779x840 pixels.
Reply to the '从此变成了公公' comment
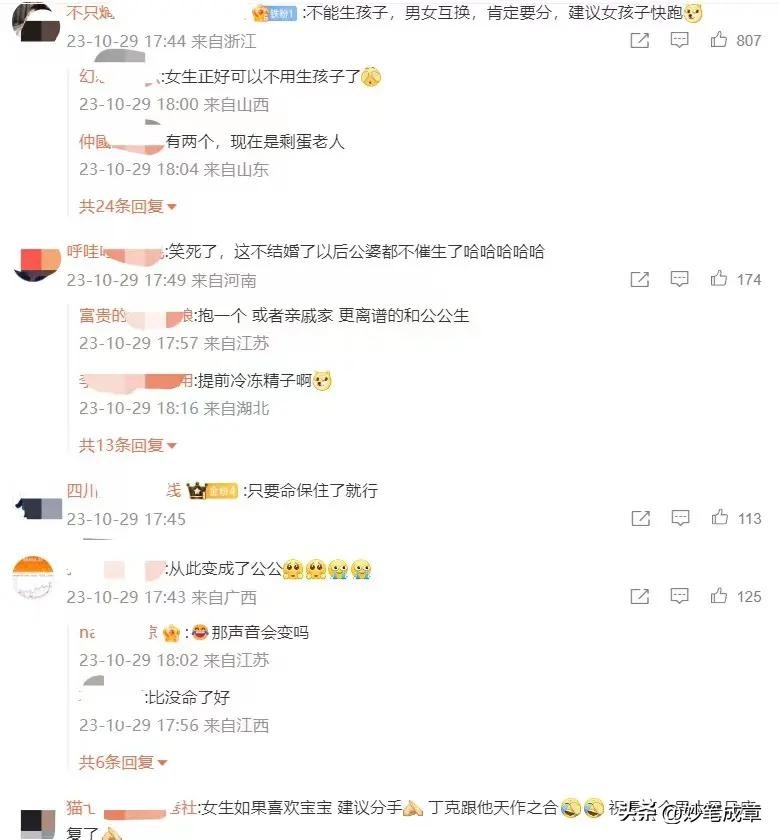point(679,596)
